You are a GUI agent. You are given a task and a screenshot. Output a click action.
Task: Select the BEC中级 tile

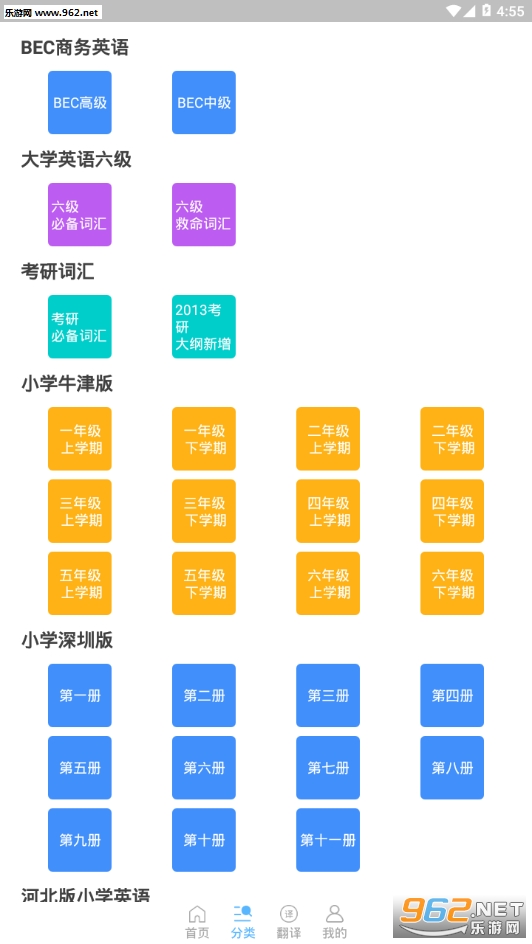tap(203, 102)
